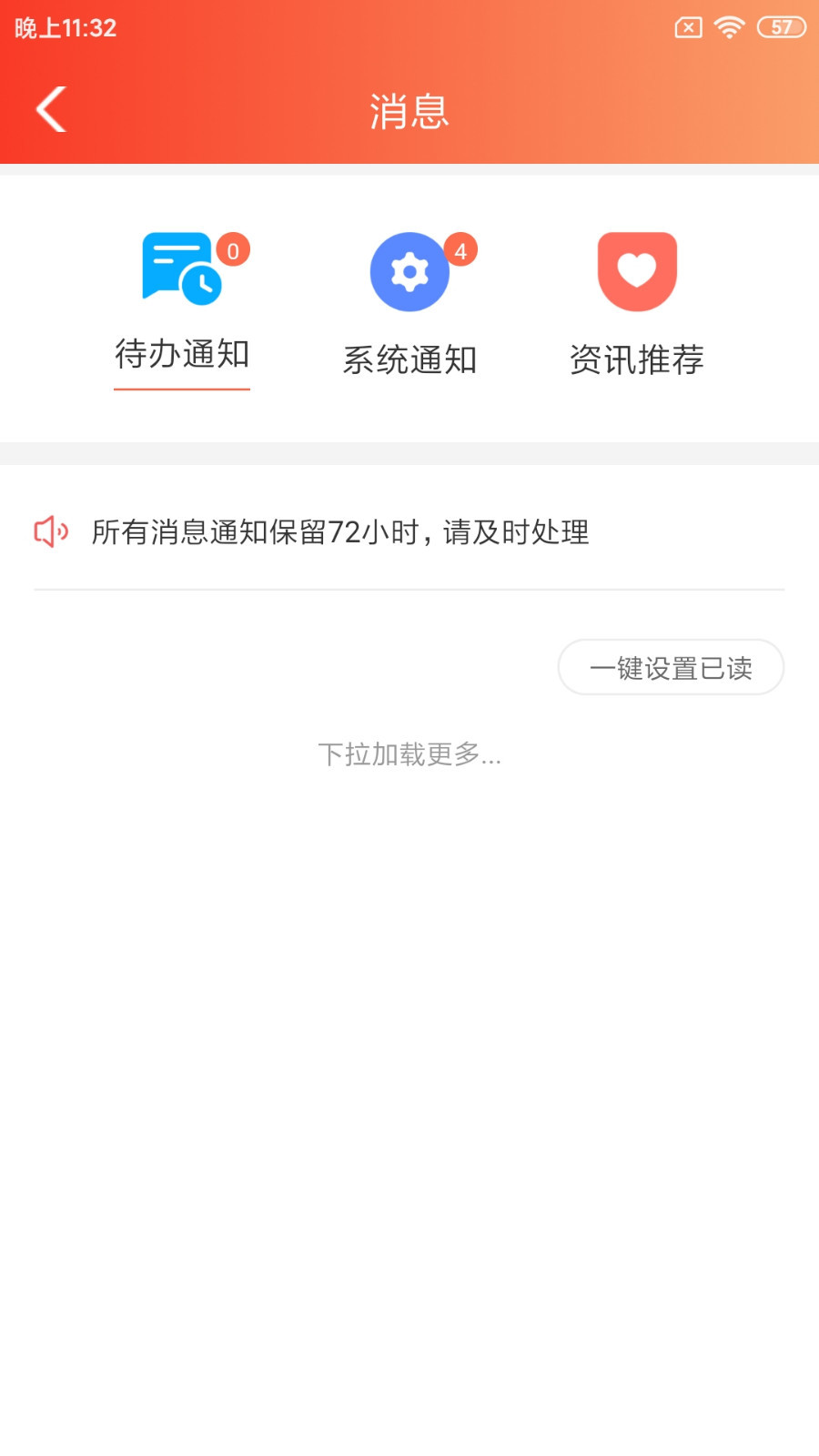Viewport: 819px width, 1456px height.
Task: Open the 资讯推荐 heart icon
Action: (636, 271)
